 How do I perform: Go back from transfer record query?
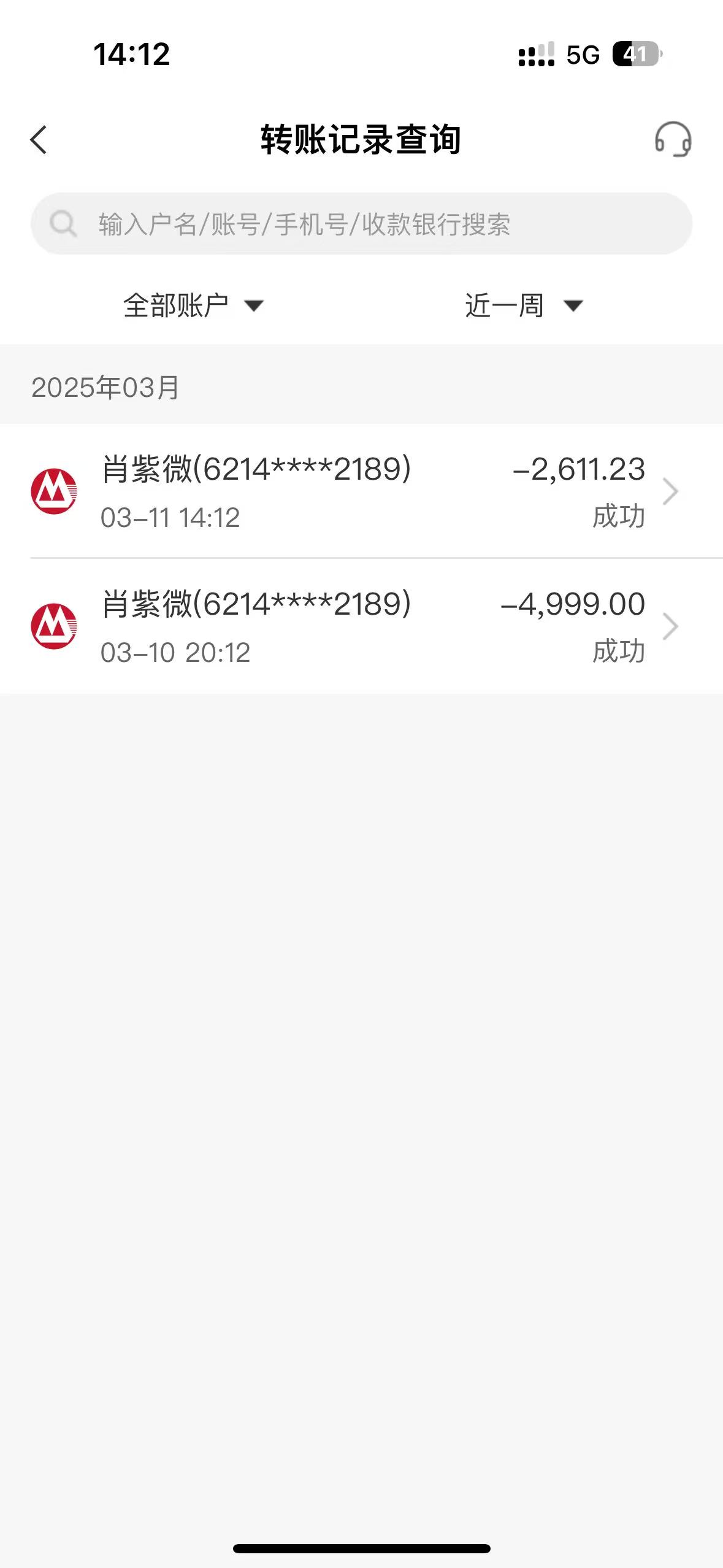click(x=39, y=140)
